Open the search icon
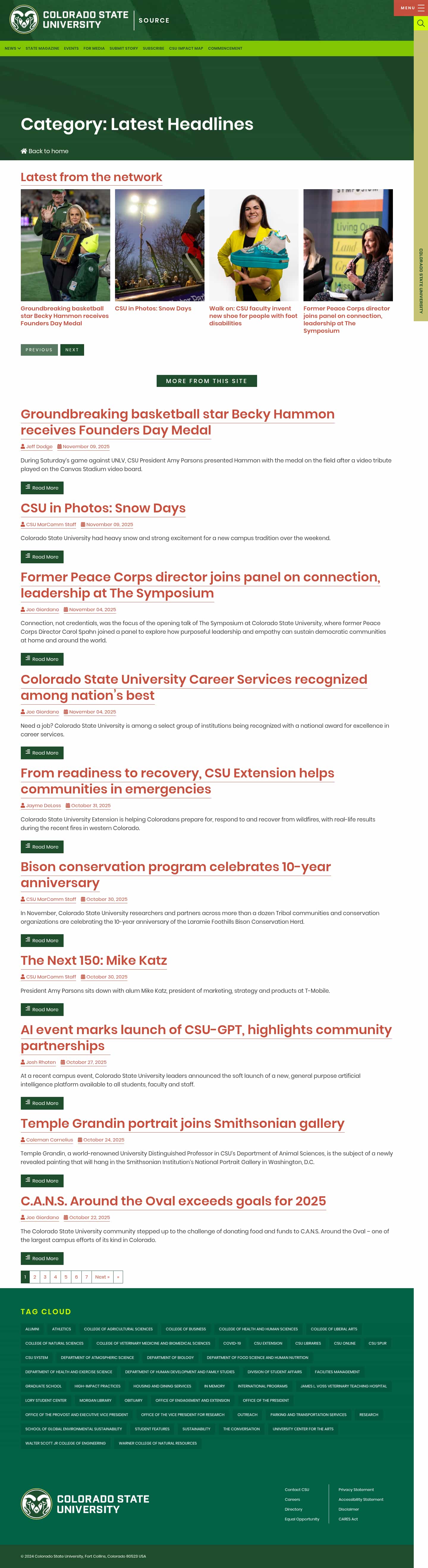Image resolution: width=428 pixels, height=1568 pixels. tap(420, 23)
